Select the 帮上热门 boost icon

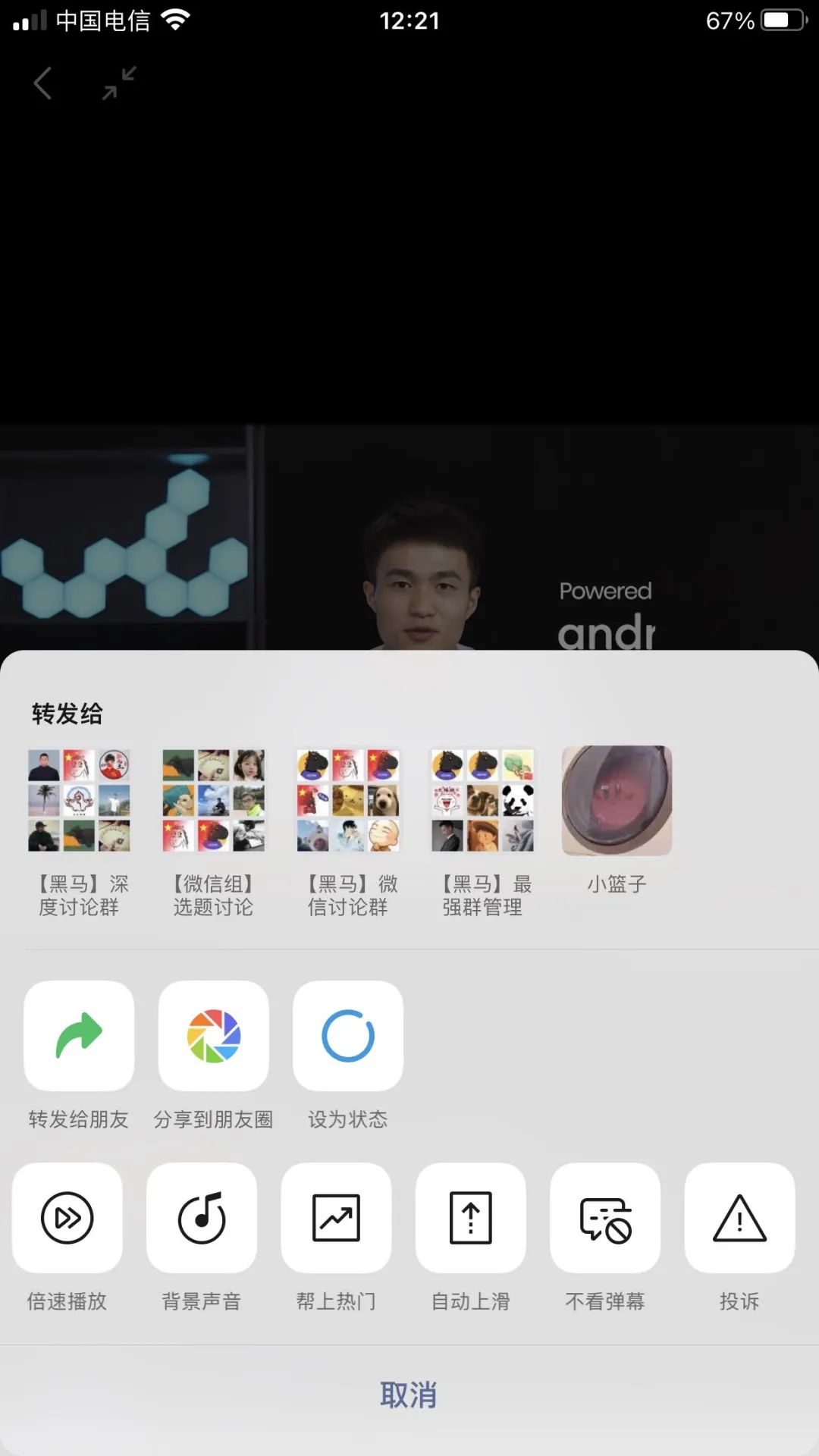point(336,1218)
